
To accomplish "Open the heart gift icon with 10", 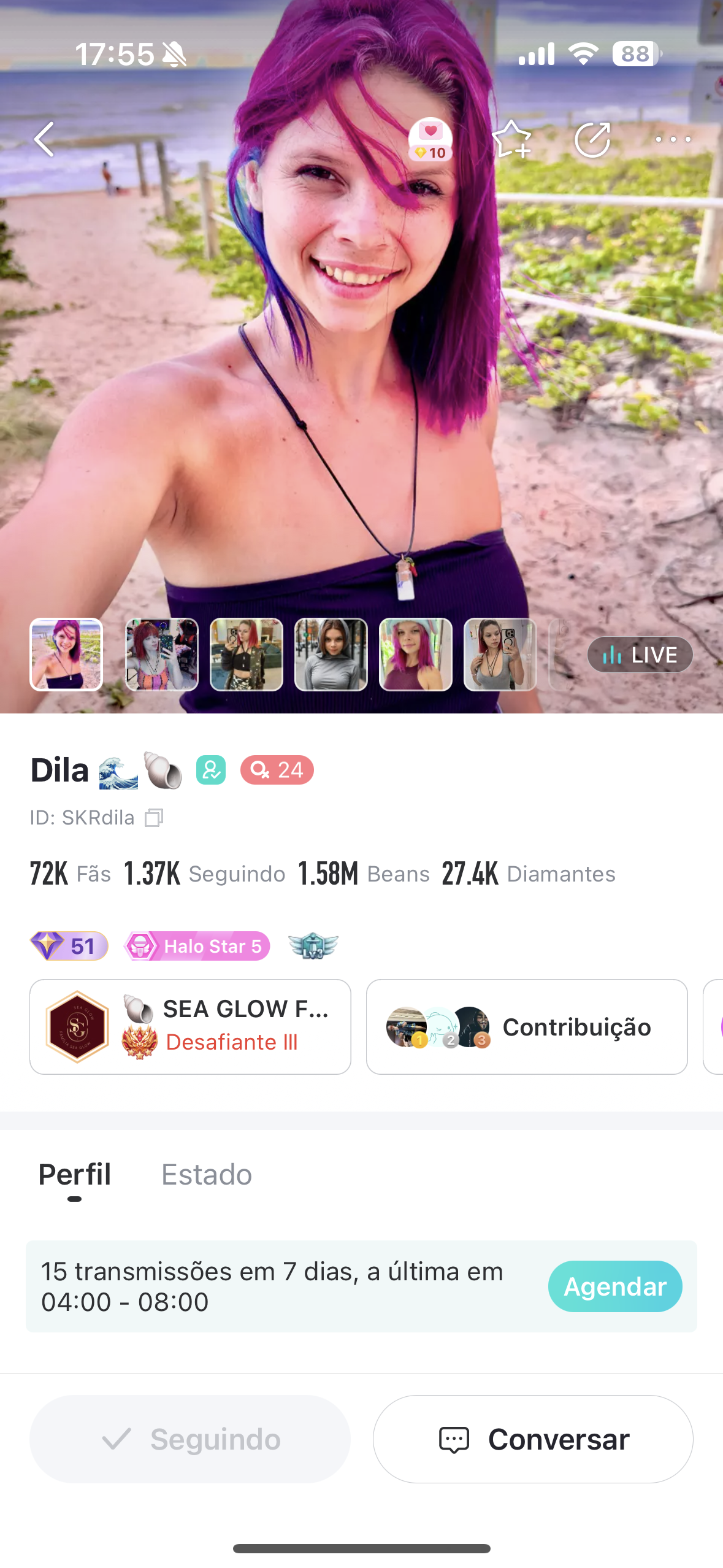I will (430, 140).
